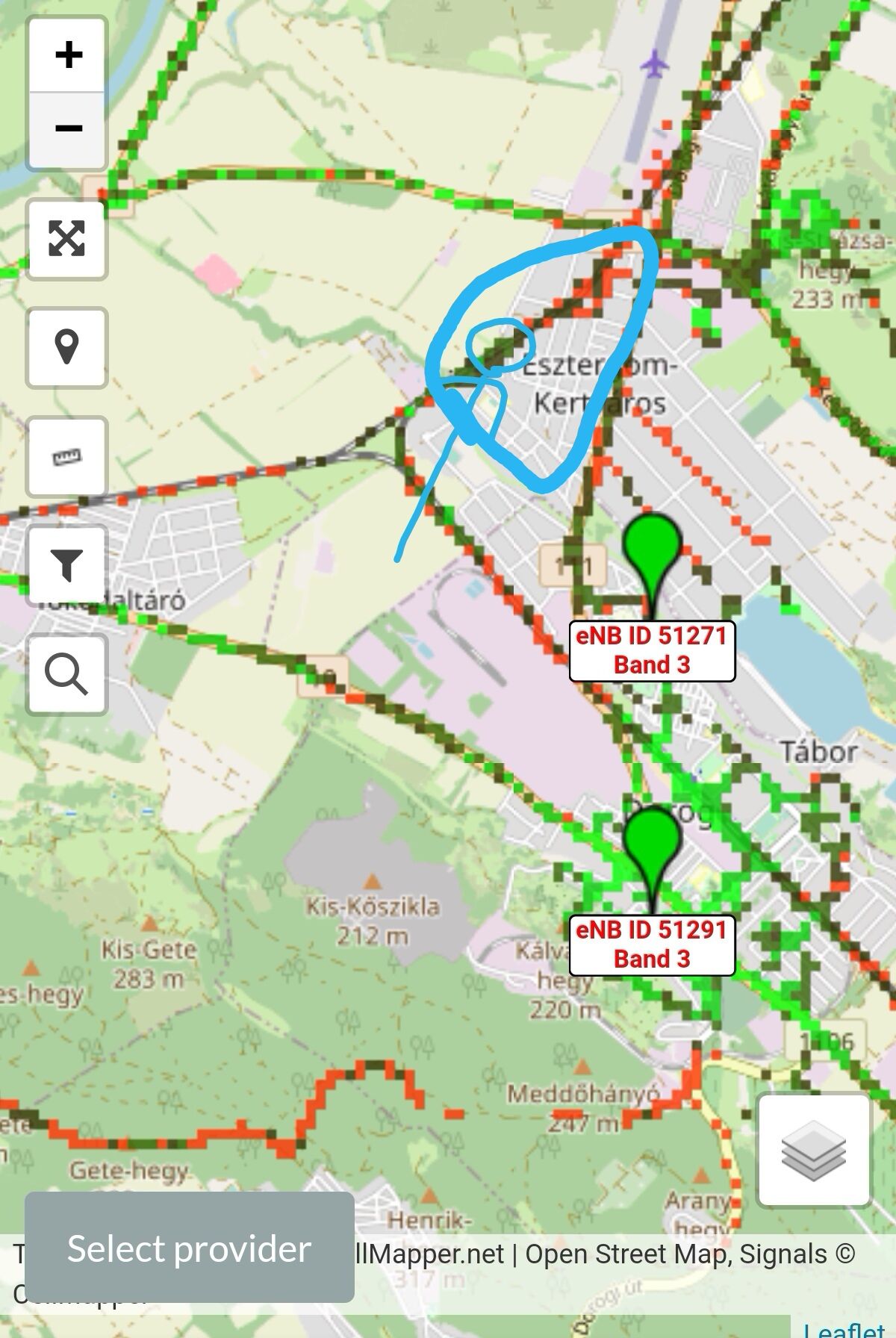Viewport: 896px width, 1338px height.
Task: Toggle fullscreen map view
Action: [66, 239]
